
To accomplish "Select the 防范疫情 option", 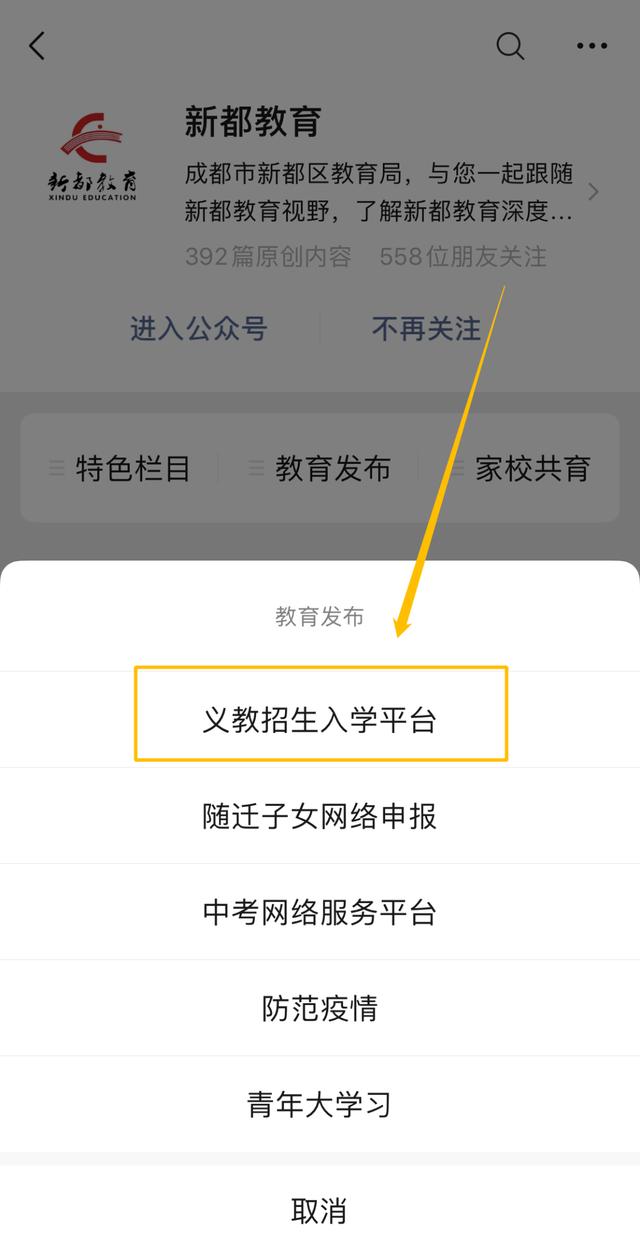I will pyautogui.click(x=320, y=1008).
